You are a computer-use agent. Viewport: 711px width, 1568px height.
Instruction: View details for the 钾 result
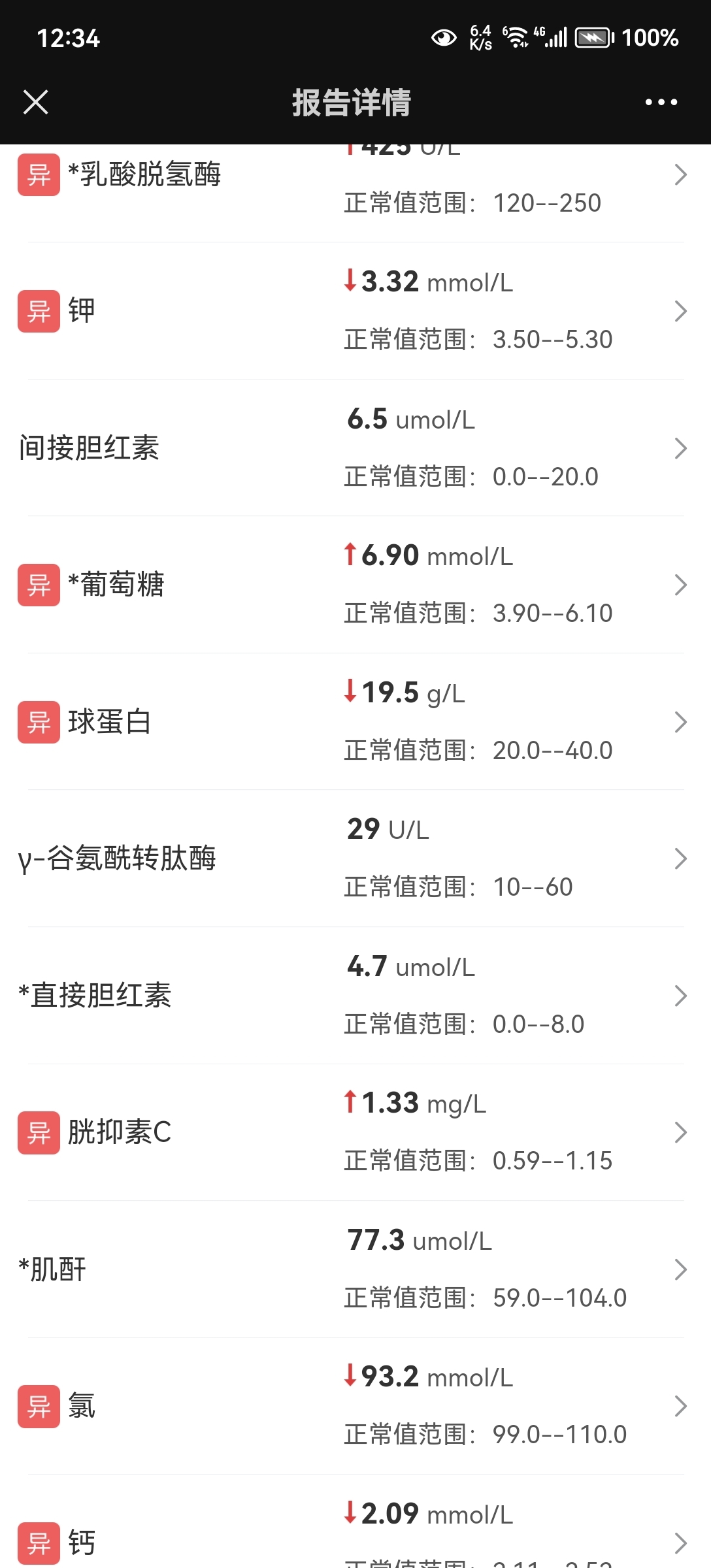pyautogui.click(x=355, y=311)
